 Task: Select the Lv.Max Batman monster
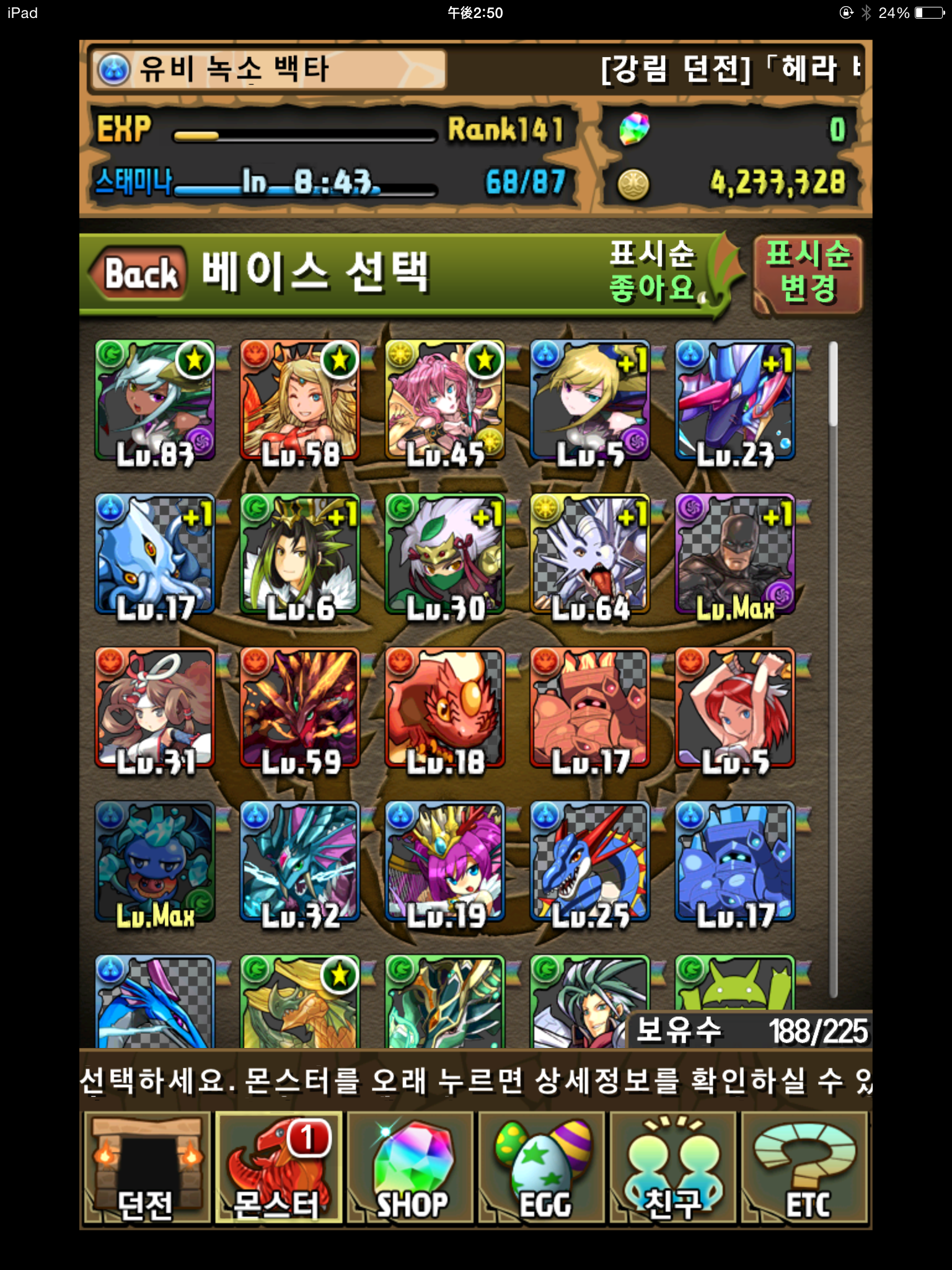pyautogui.click(x=735, y=554)
